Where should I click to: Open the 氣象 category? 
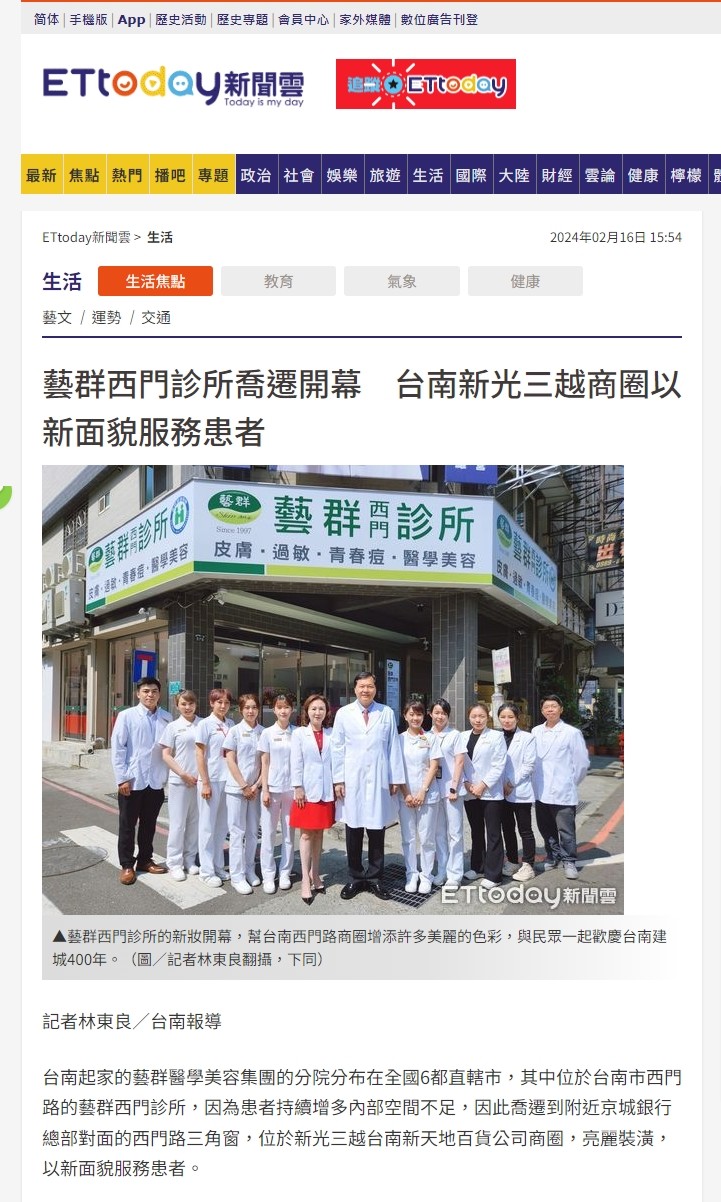coord(402,281)
